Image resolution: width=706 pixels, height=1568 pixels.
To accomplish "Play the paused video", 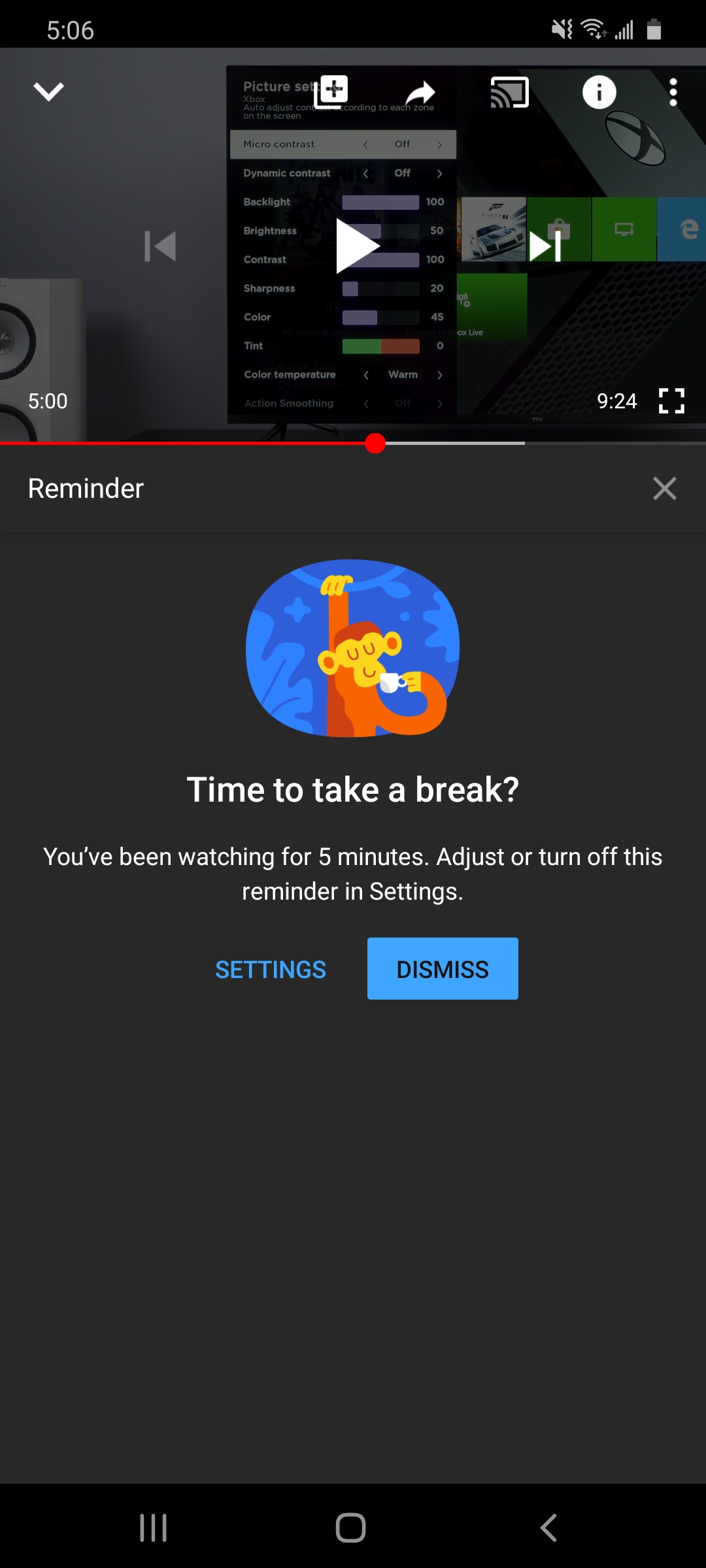I will pyautogui.click(x=356, y=246).
